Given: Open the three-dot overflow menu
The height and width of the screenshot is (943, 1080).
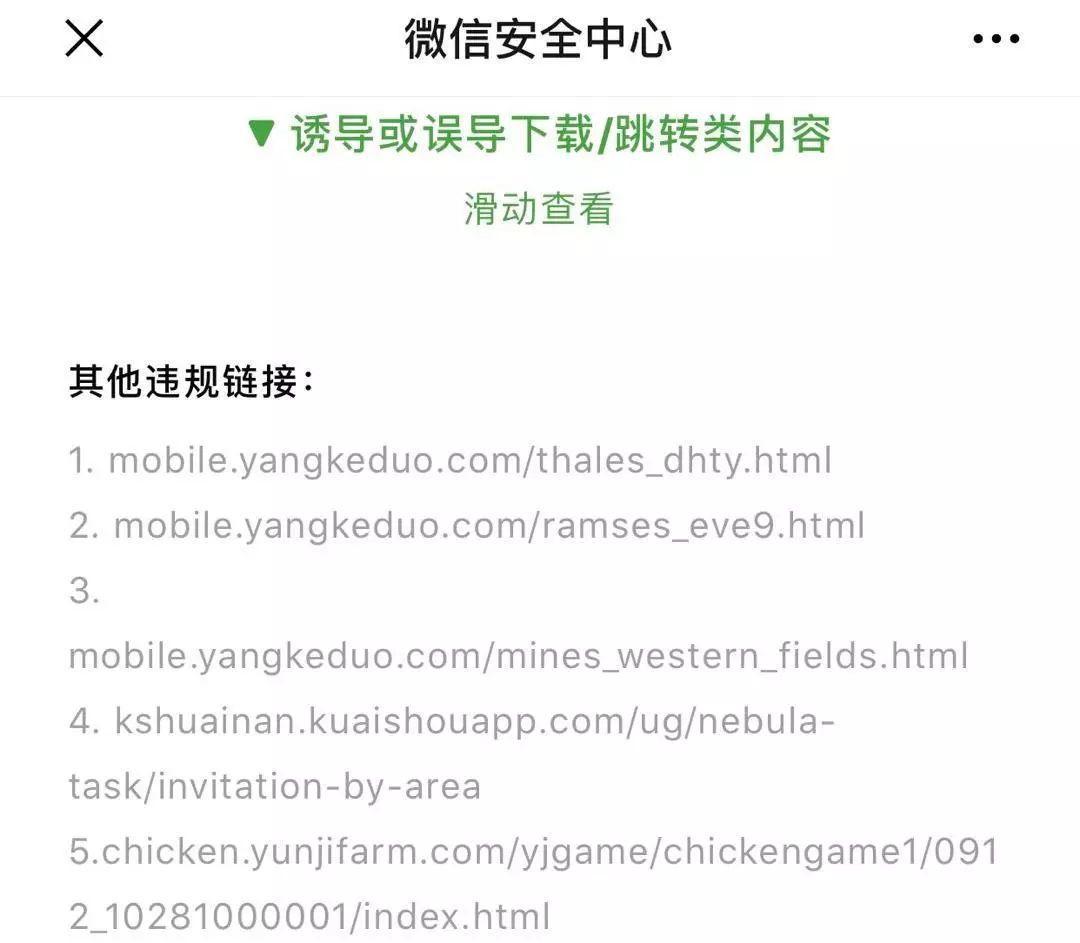Looking at the screenshot, I should pos(995,40).
